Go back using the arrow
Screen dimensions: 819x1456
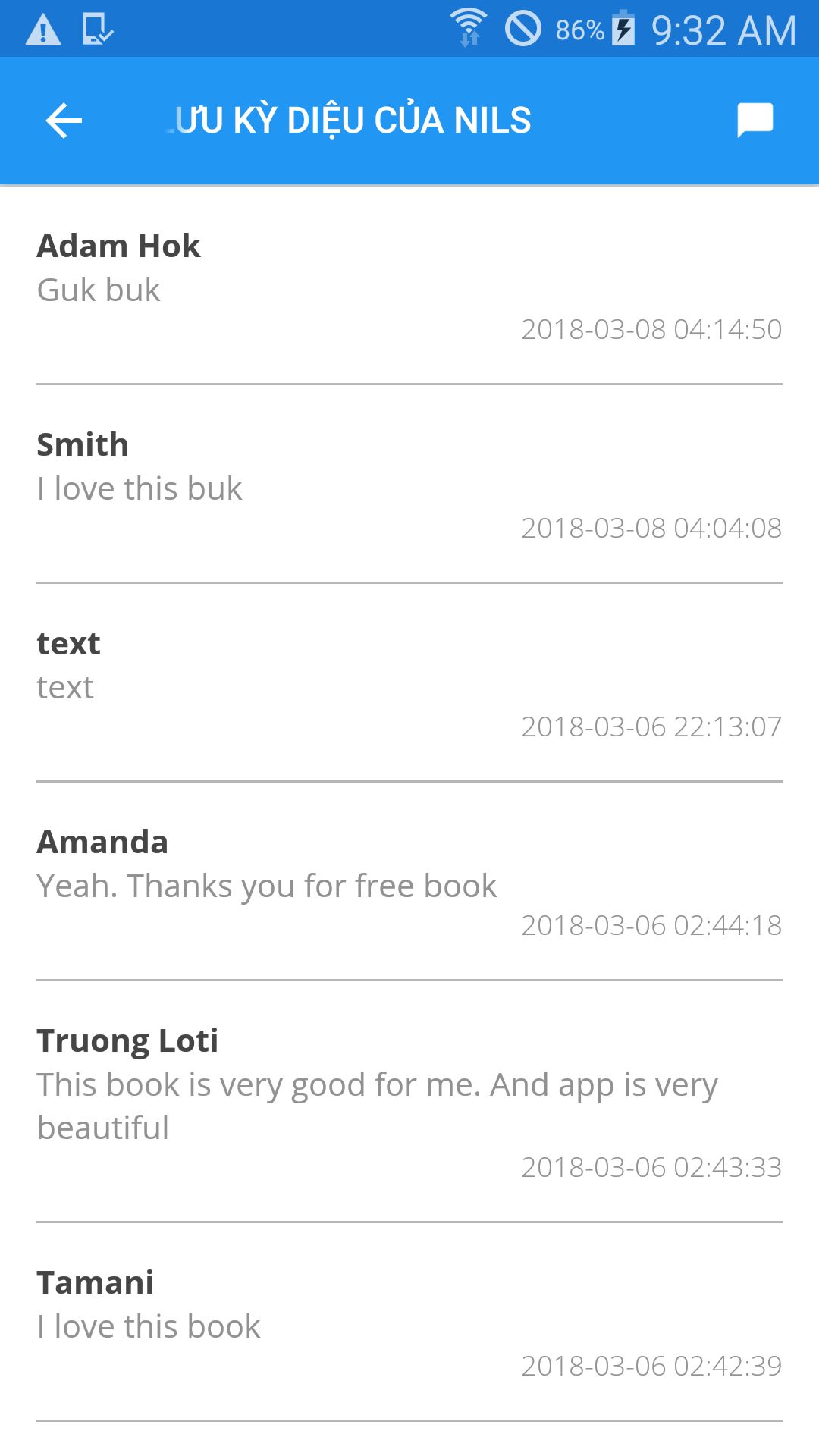tap(64, 121)
